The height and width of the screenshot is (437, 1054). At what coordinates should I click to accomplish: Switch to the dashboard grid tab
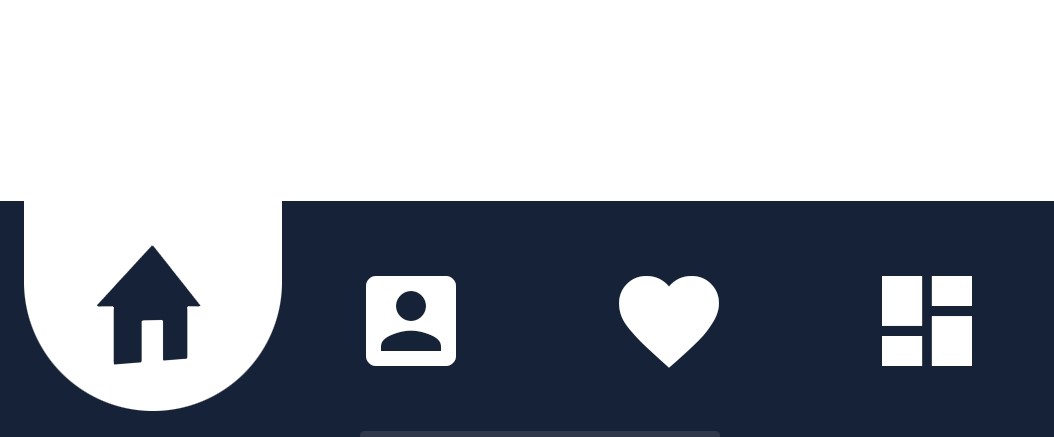[x=926, y=321]
